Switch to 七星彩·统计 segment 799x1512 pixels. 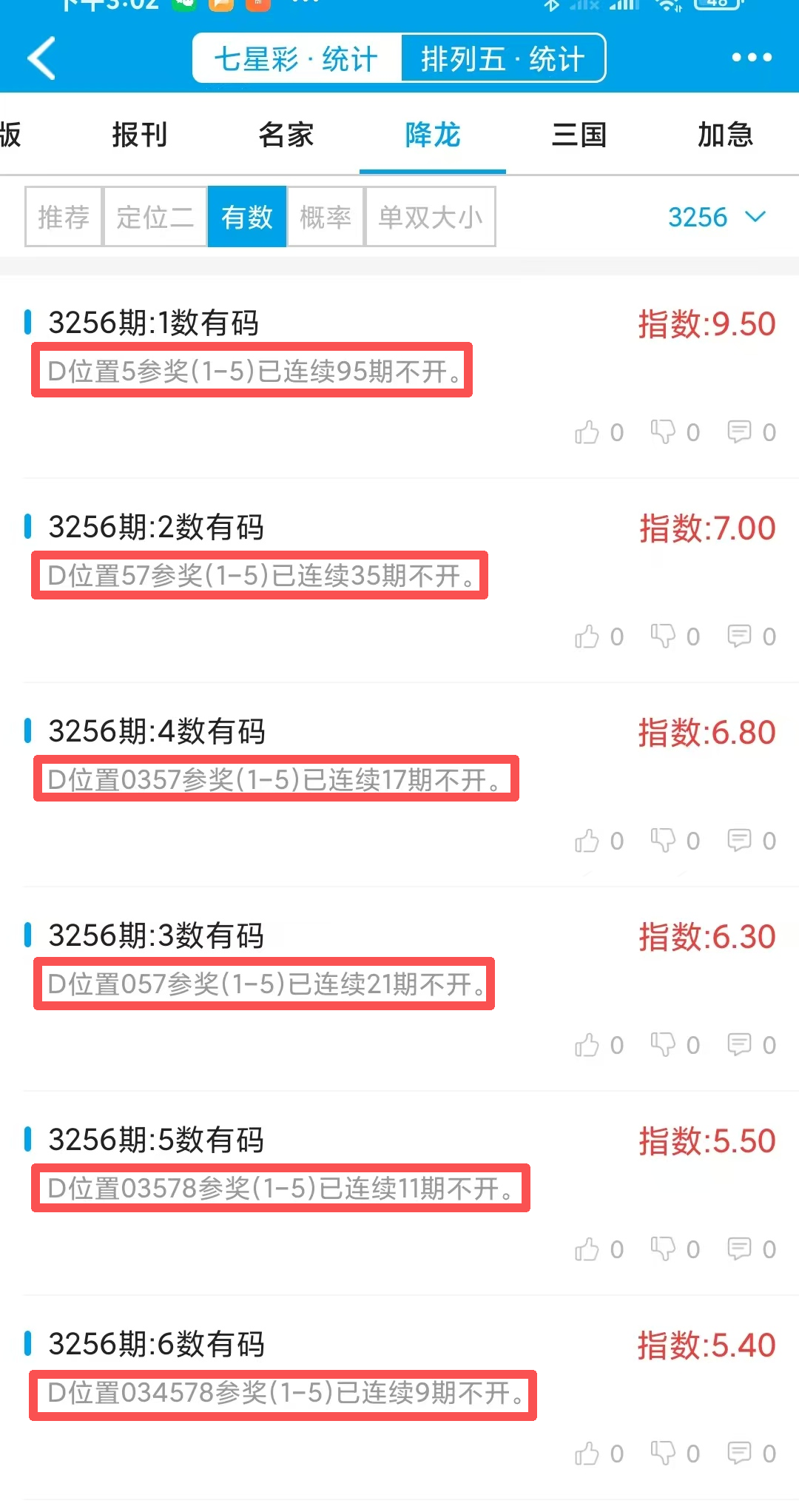pyautogui.click(x=297, y=58)
